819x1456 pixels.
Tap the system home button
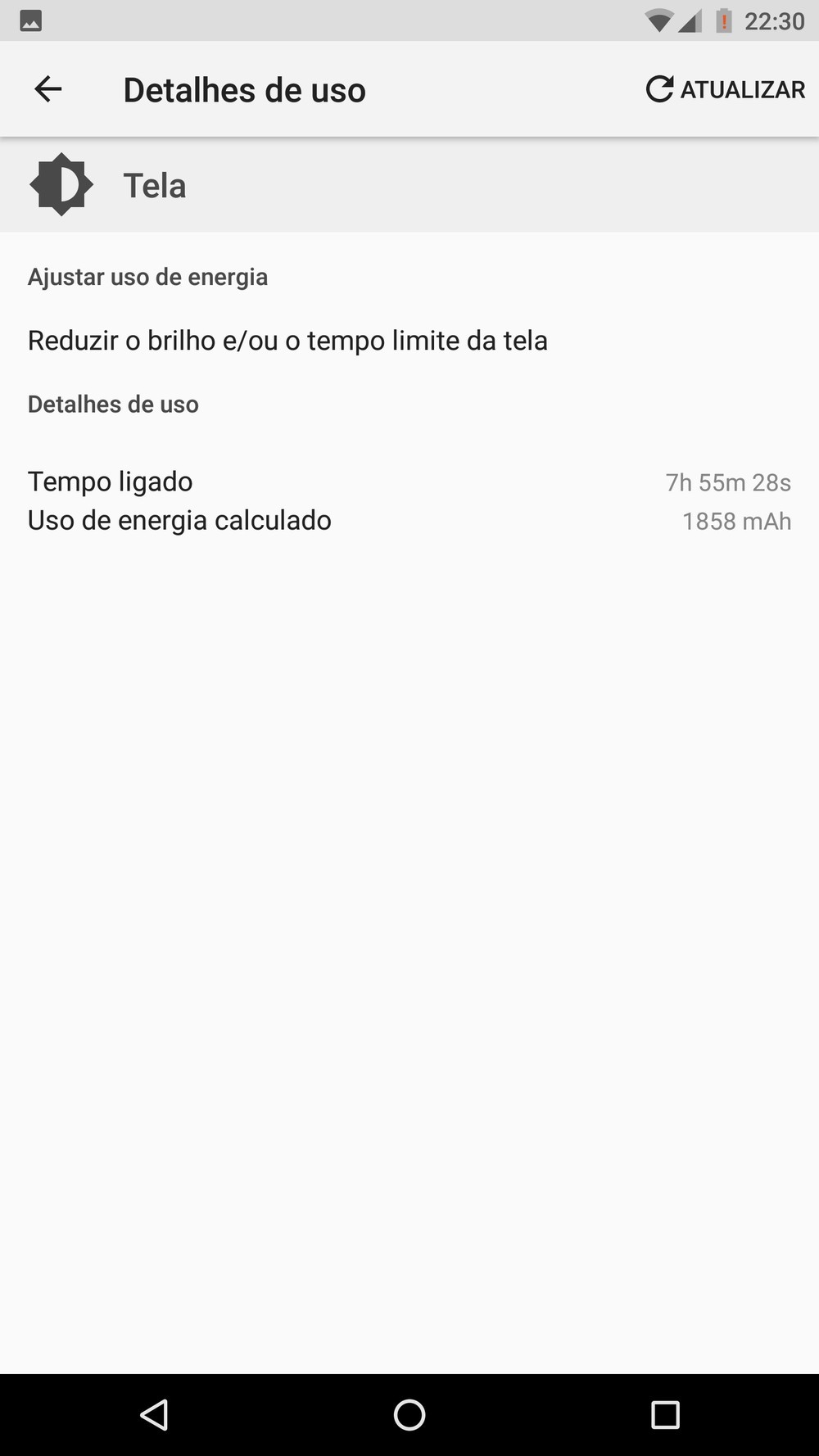[409, 1414]
